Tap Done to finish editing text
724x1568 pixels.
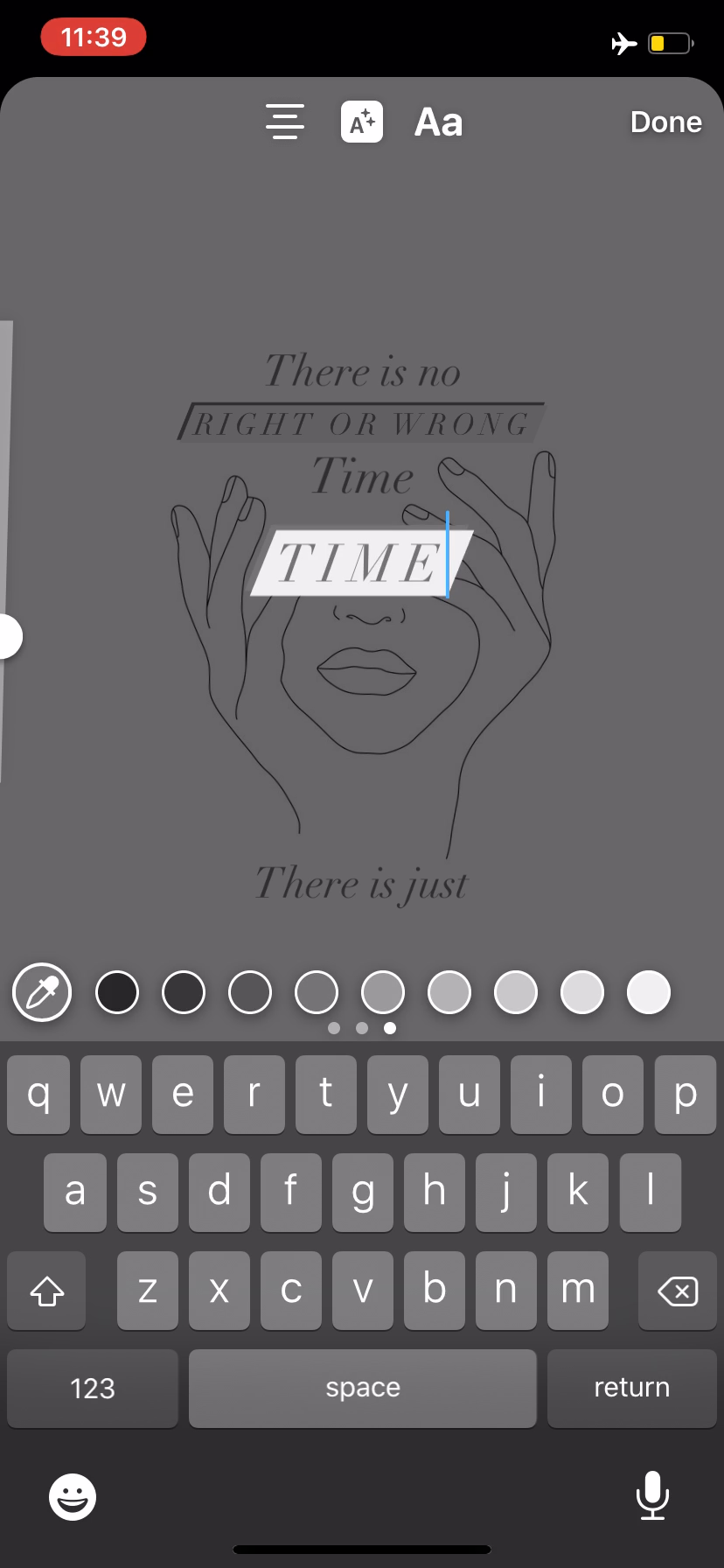665,122
